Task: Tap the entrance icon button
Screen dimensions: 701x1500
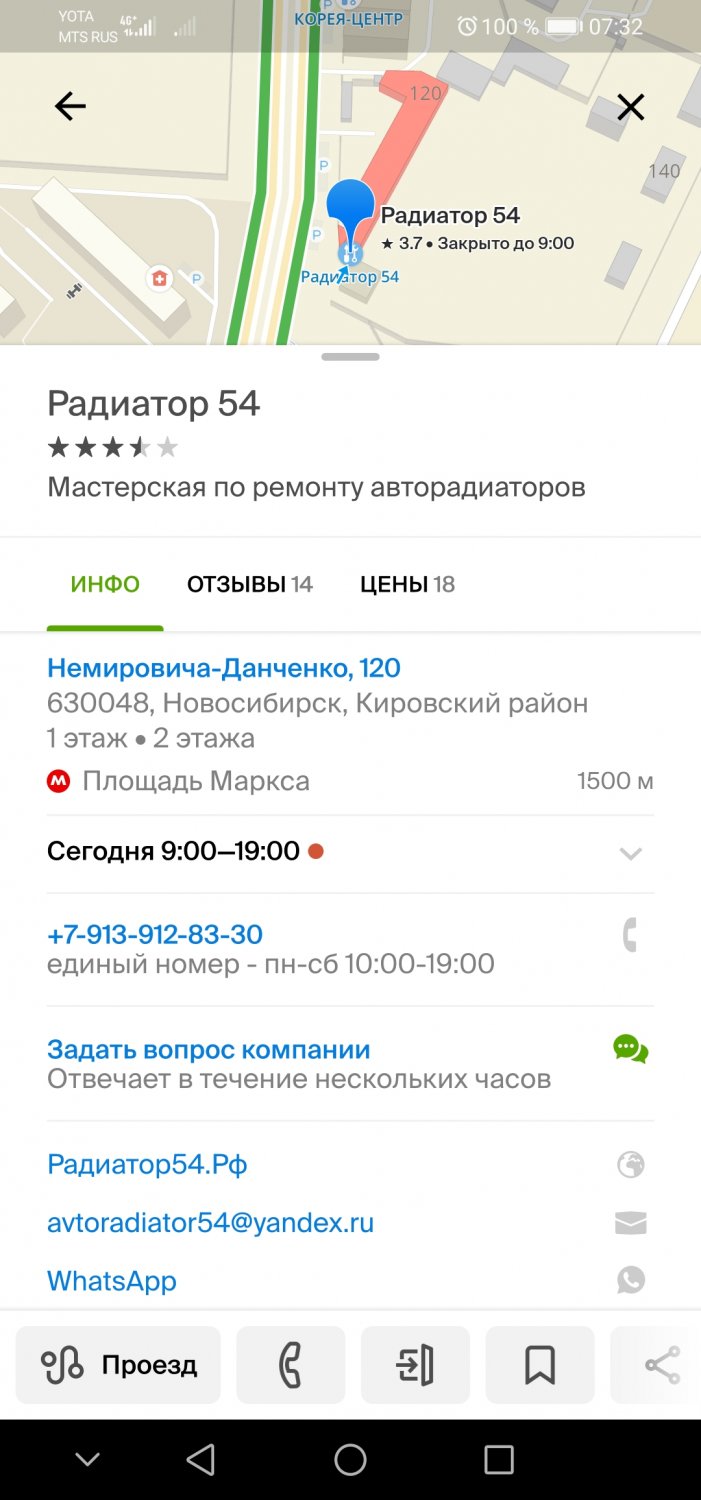Action: point(415,1365)
